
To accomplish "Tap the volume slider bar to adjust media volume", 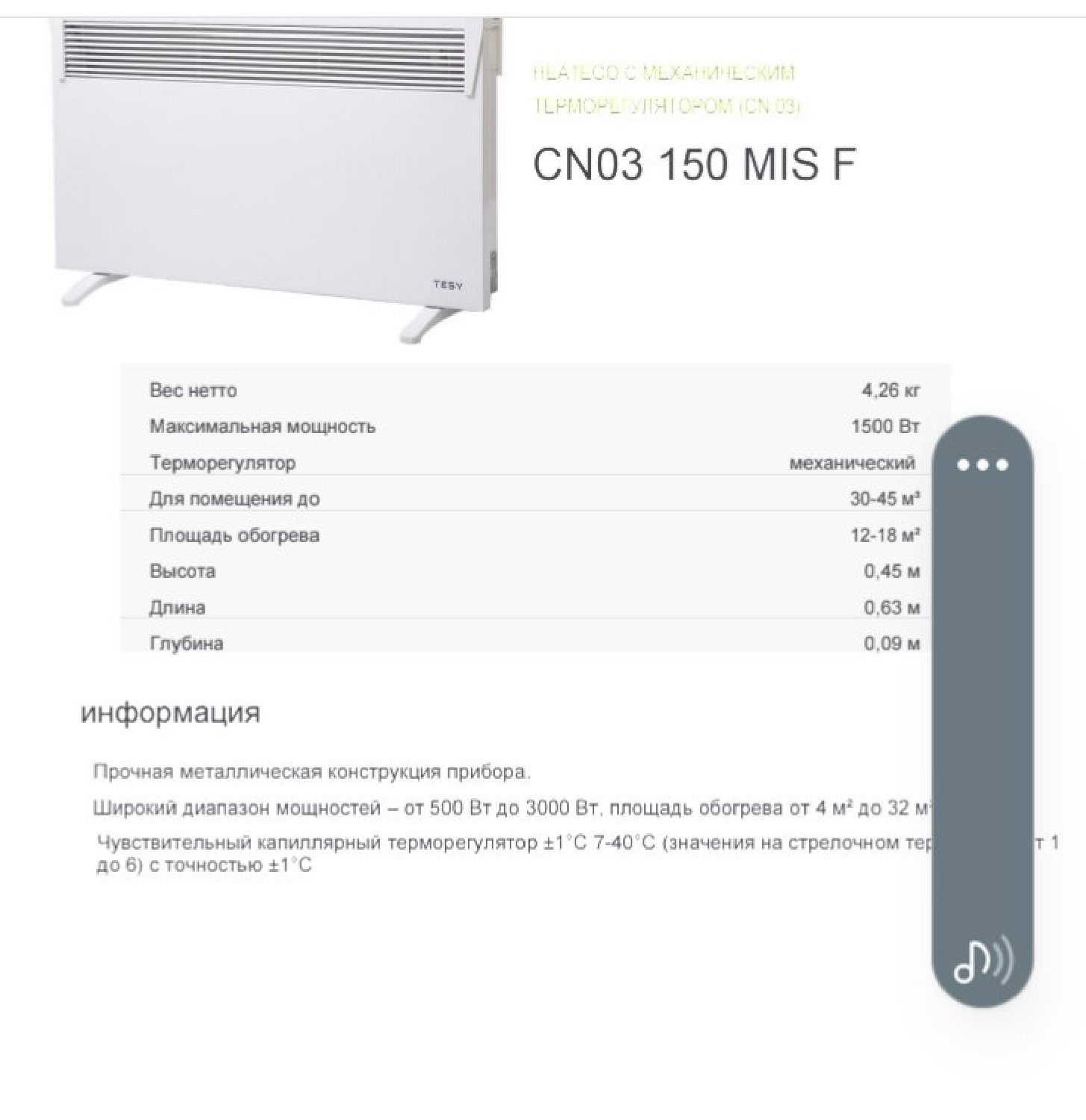I will (x=982, y=709).
